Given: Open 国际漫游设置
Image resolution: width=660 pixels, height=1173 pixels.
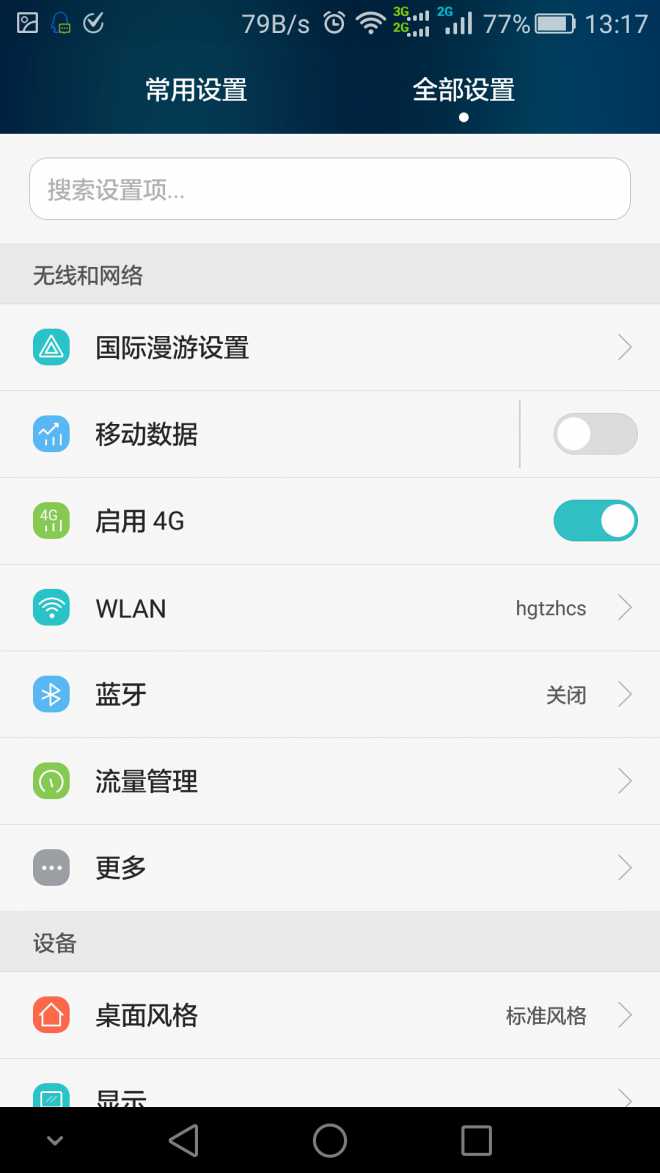Looking at the screenshot, I should coord(330,348).
